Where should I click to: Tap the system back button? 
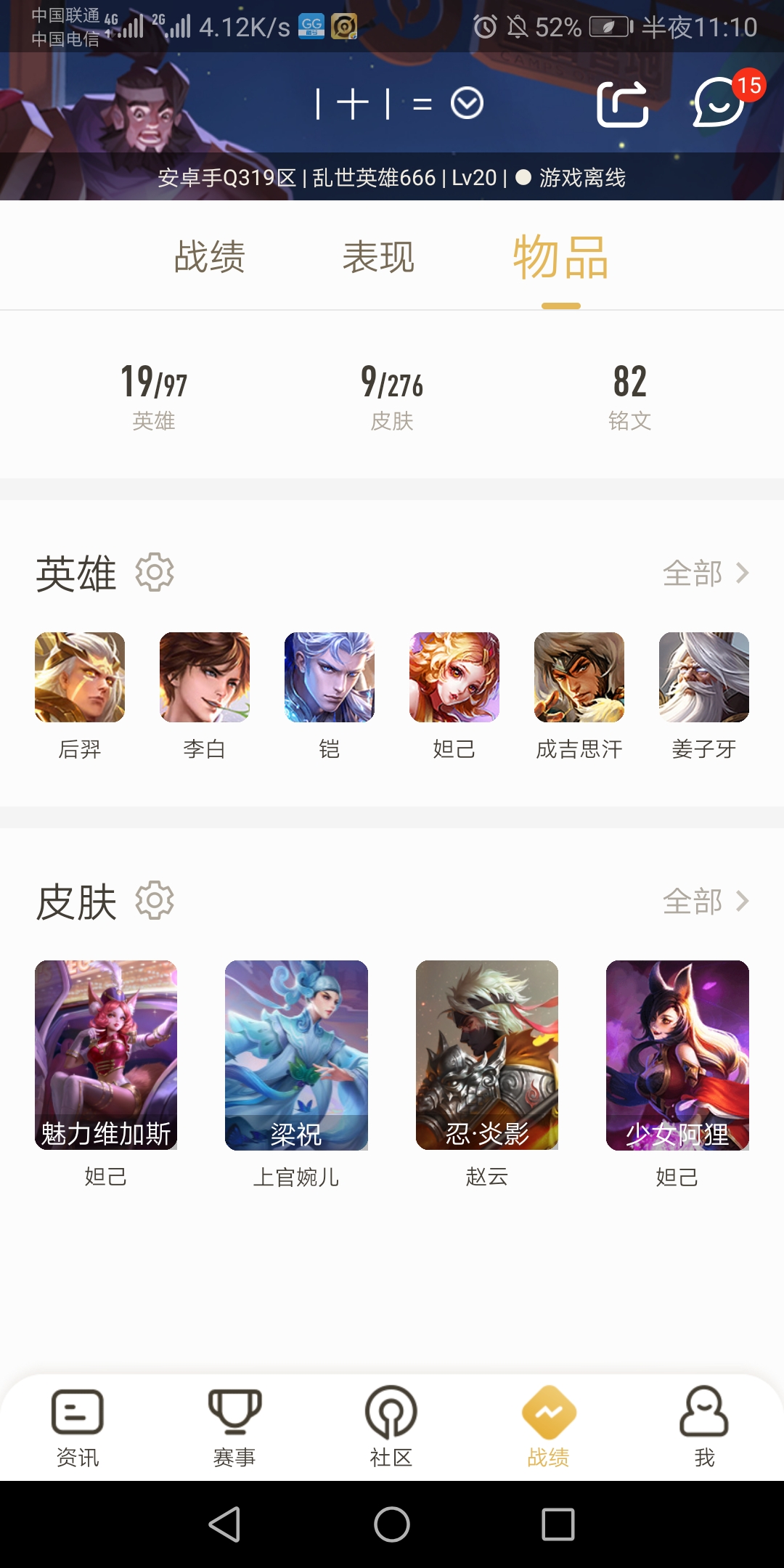click(x=224, y=1524)
